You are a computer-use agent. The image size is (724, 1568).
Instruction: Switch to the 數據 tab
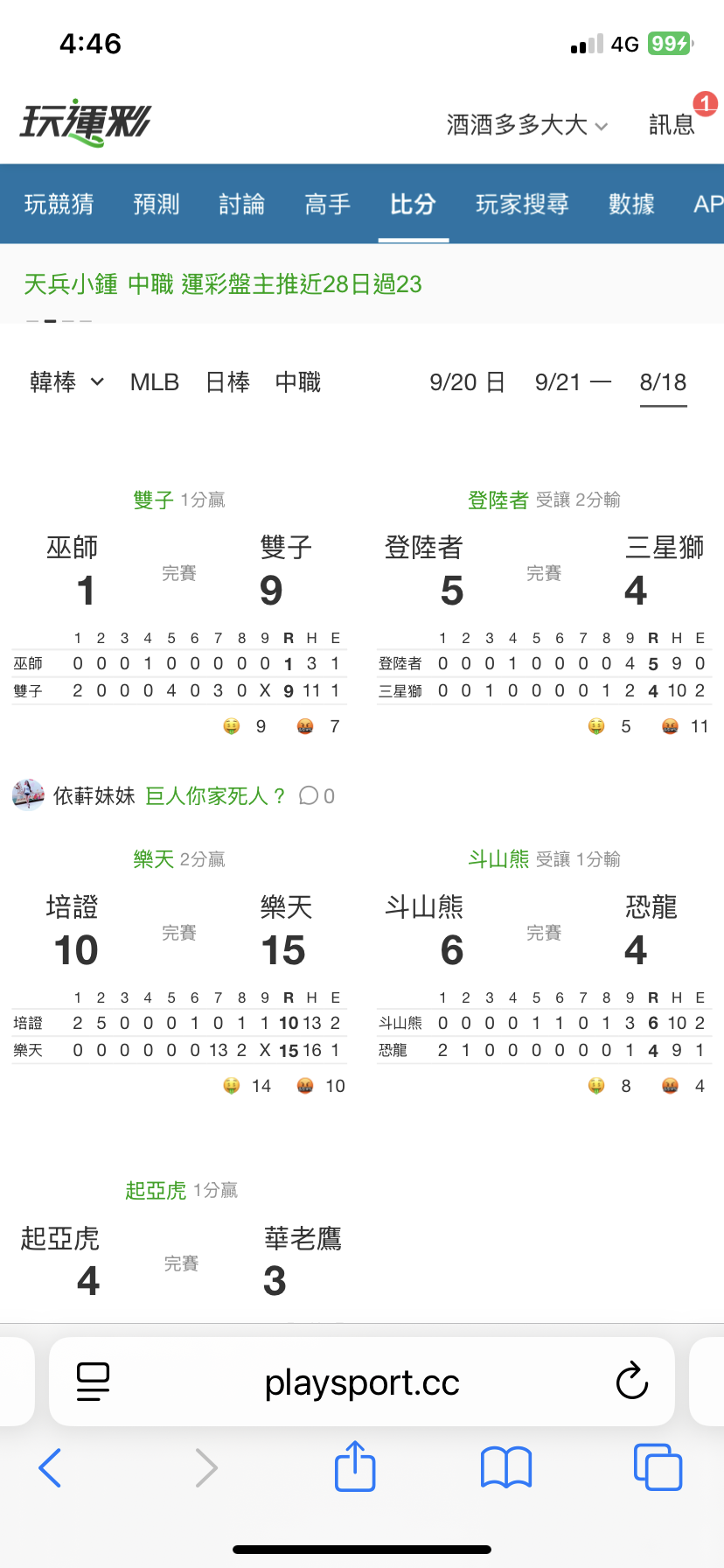tap(631, 204)
